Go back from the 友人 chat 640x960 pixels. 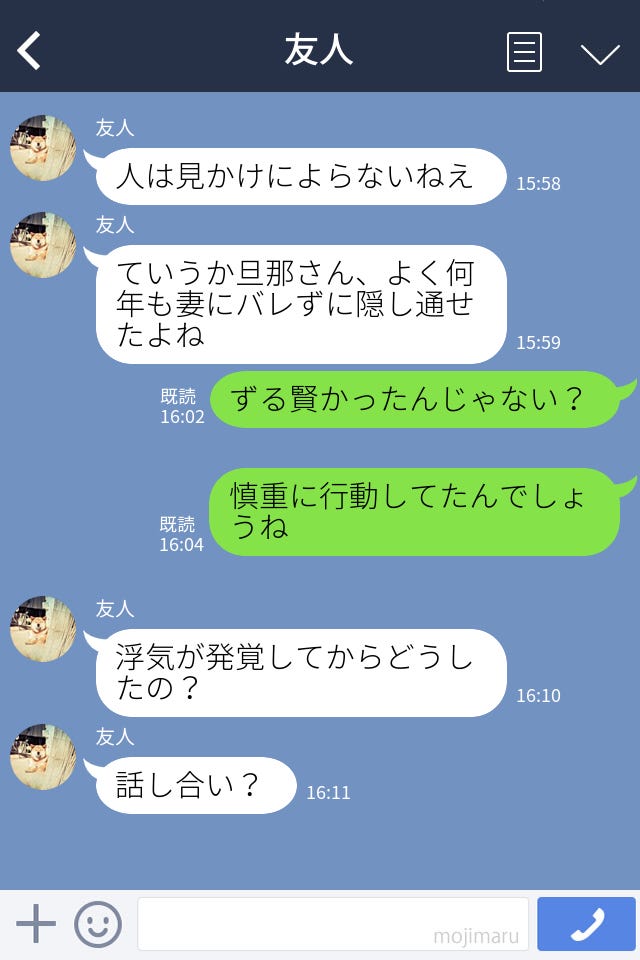pyautogui.click(x=29, y=51)
